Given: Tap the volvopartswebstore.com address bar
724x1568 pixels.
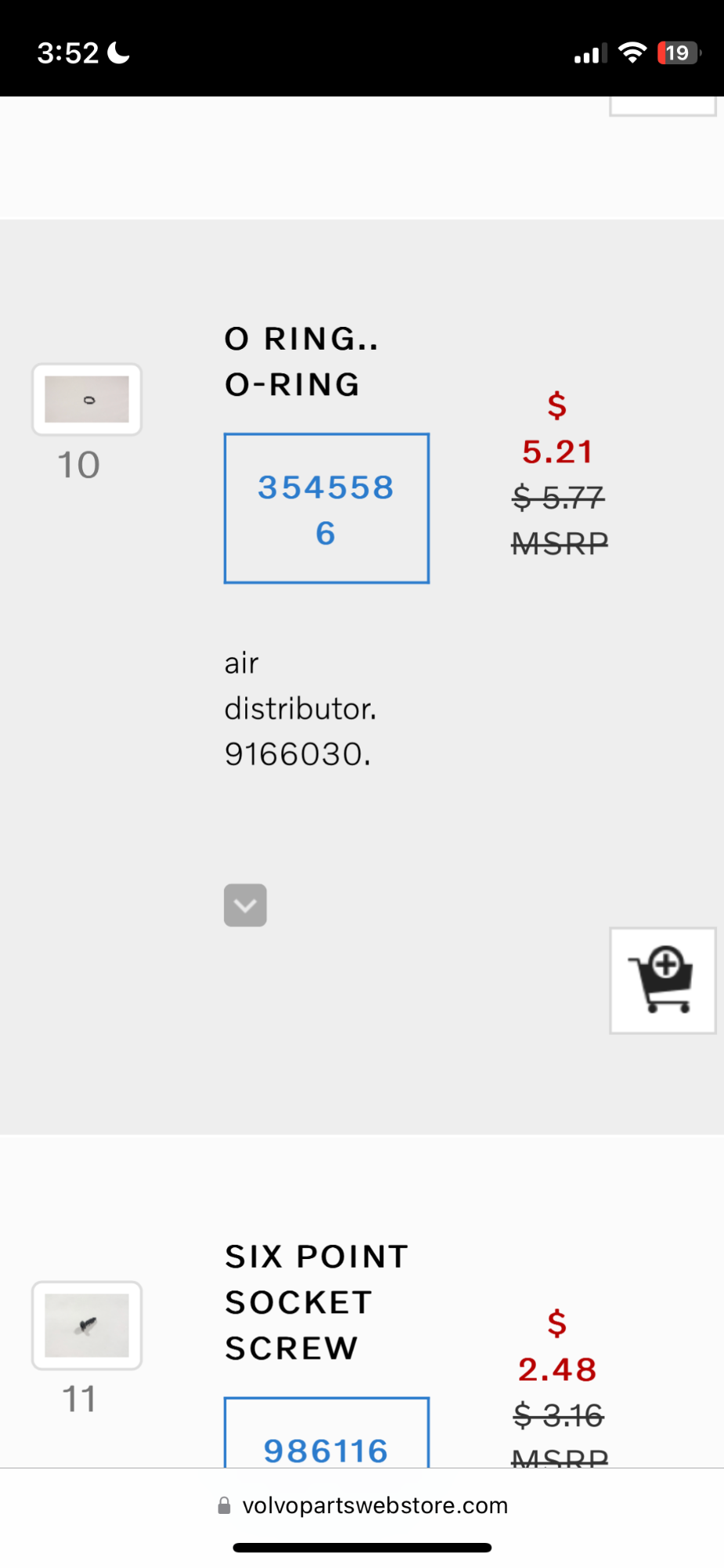Looking at the screenshot, I should [x=364, y=1505].
